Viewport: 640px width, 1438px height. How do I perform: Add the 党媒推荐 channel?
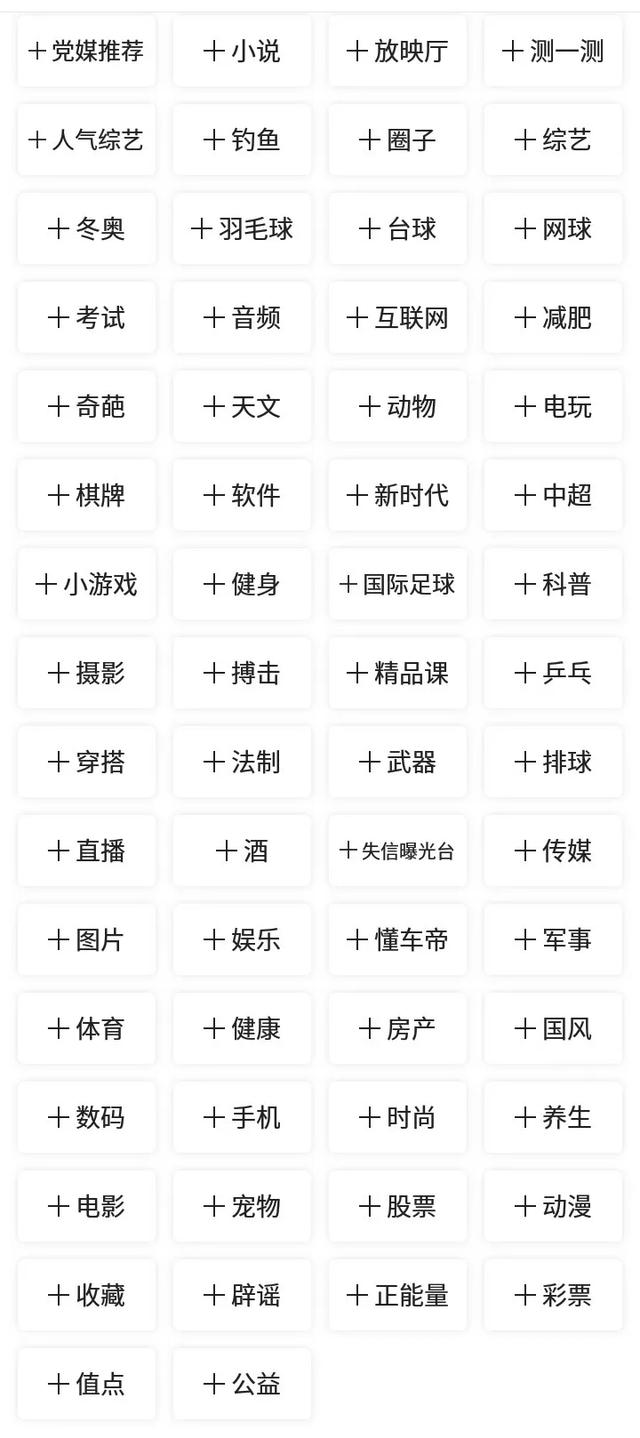[x=87, y=51]
